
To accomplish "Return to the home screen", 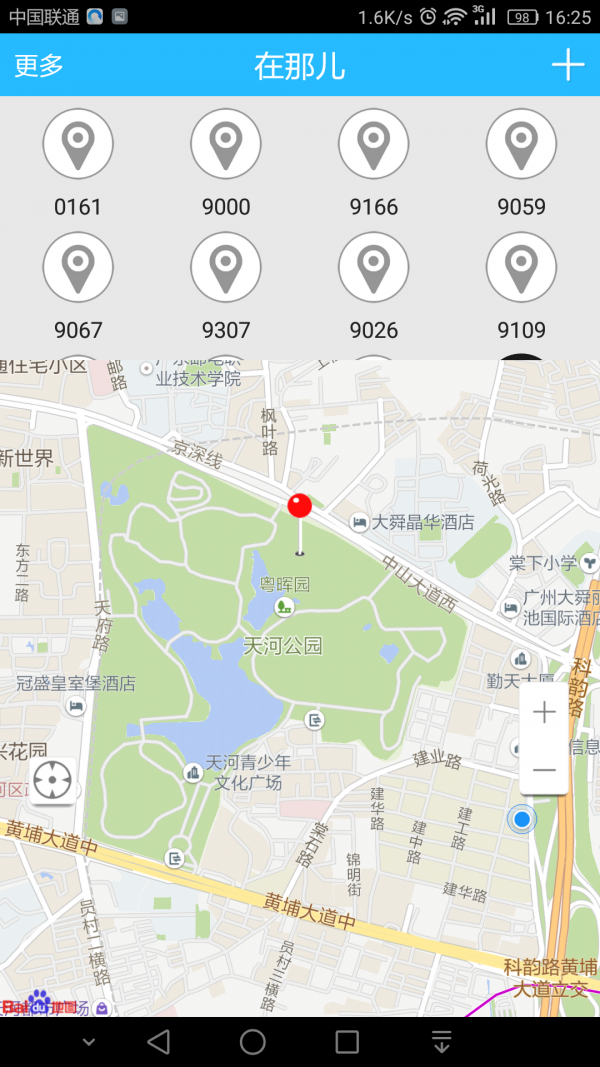I will pos(253,1042).
